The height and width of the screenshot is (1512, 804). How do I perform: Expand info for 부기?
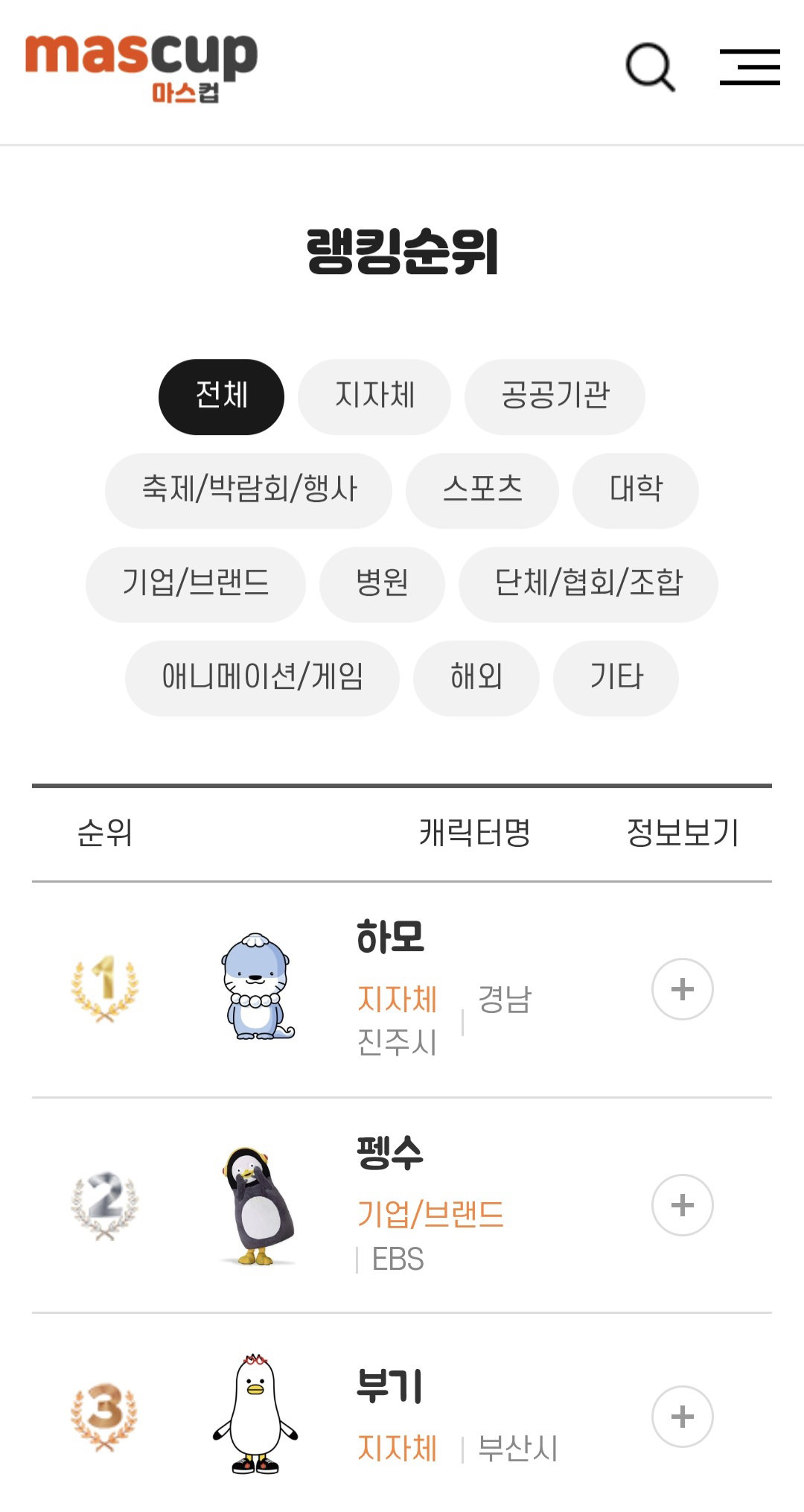point(683,1417)
